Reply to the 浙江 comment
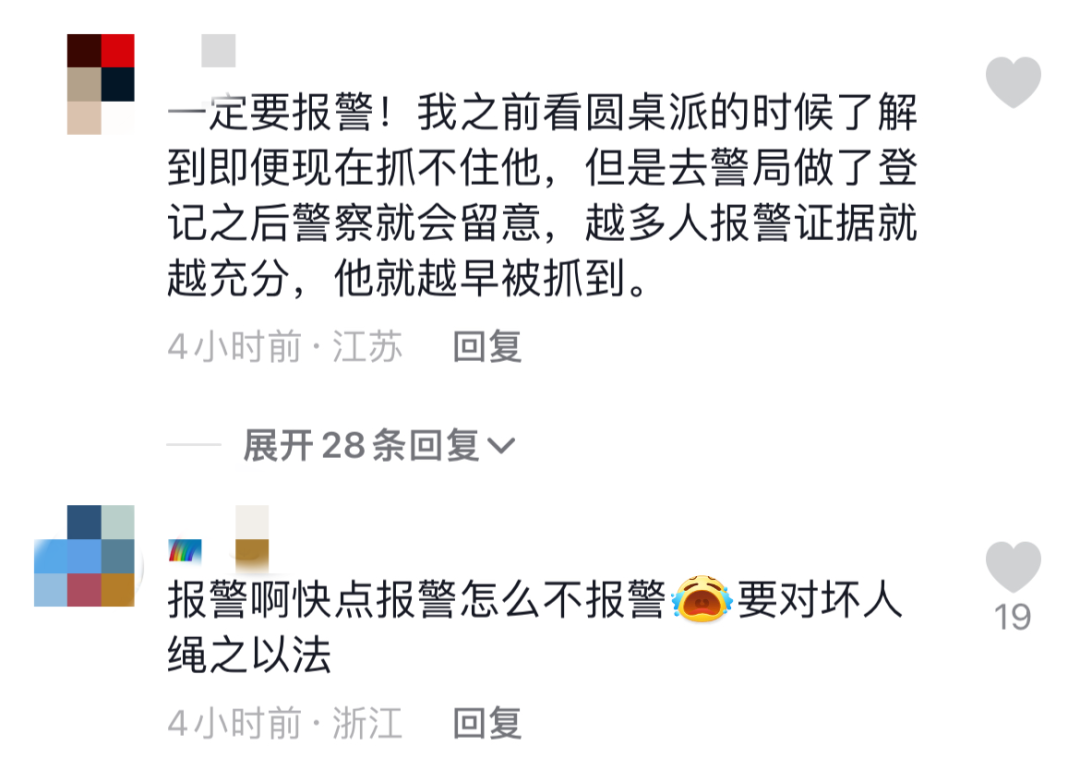The image size is (1080, 782). pyautogui.click(x=487, y=723)
